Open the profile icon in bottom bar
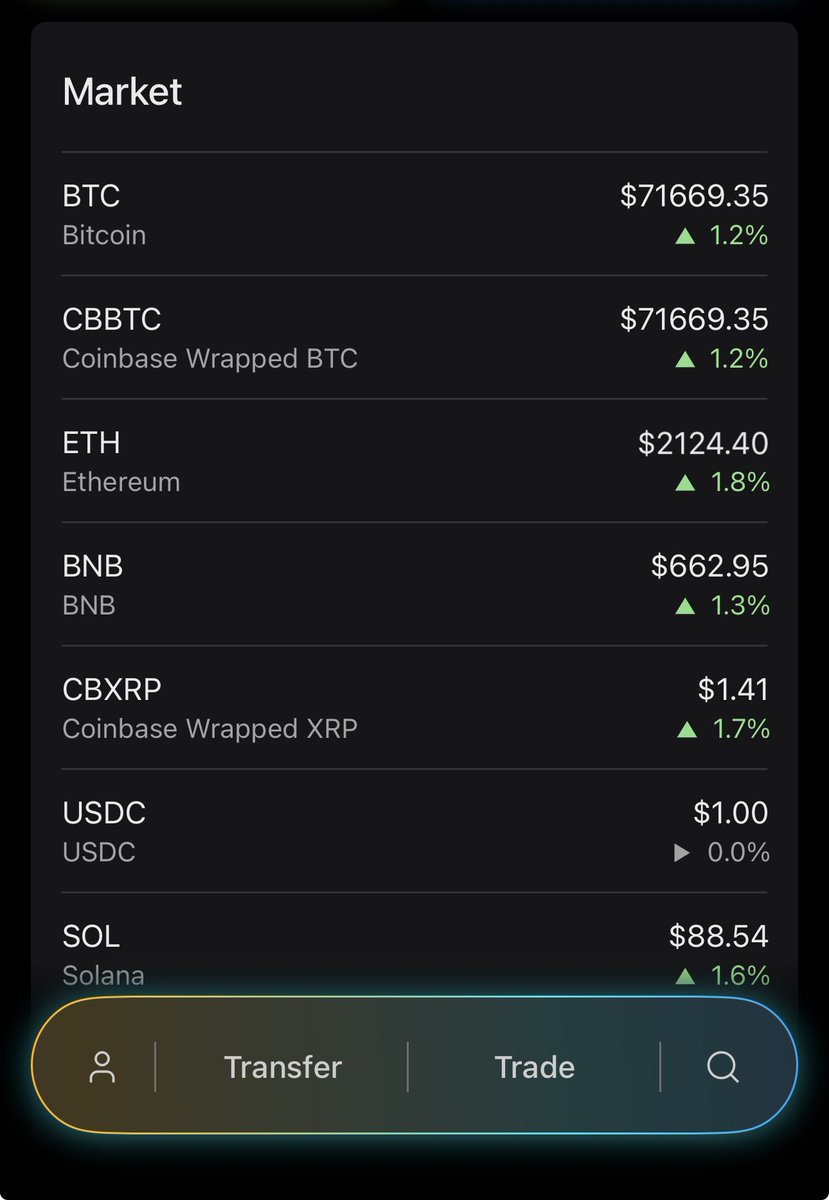 (x=102, y=1067)
